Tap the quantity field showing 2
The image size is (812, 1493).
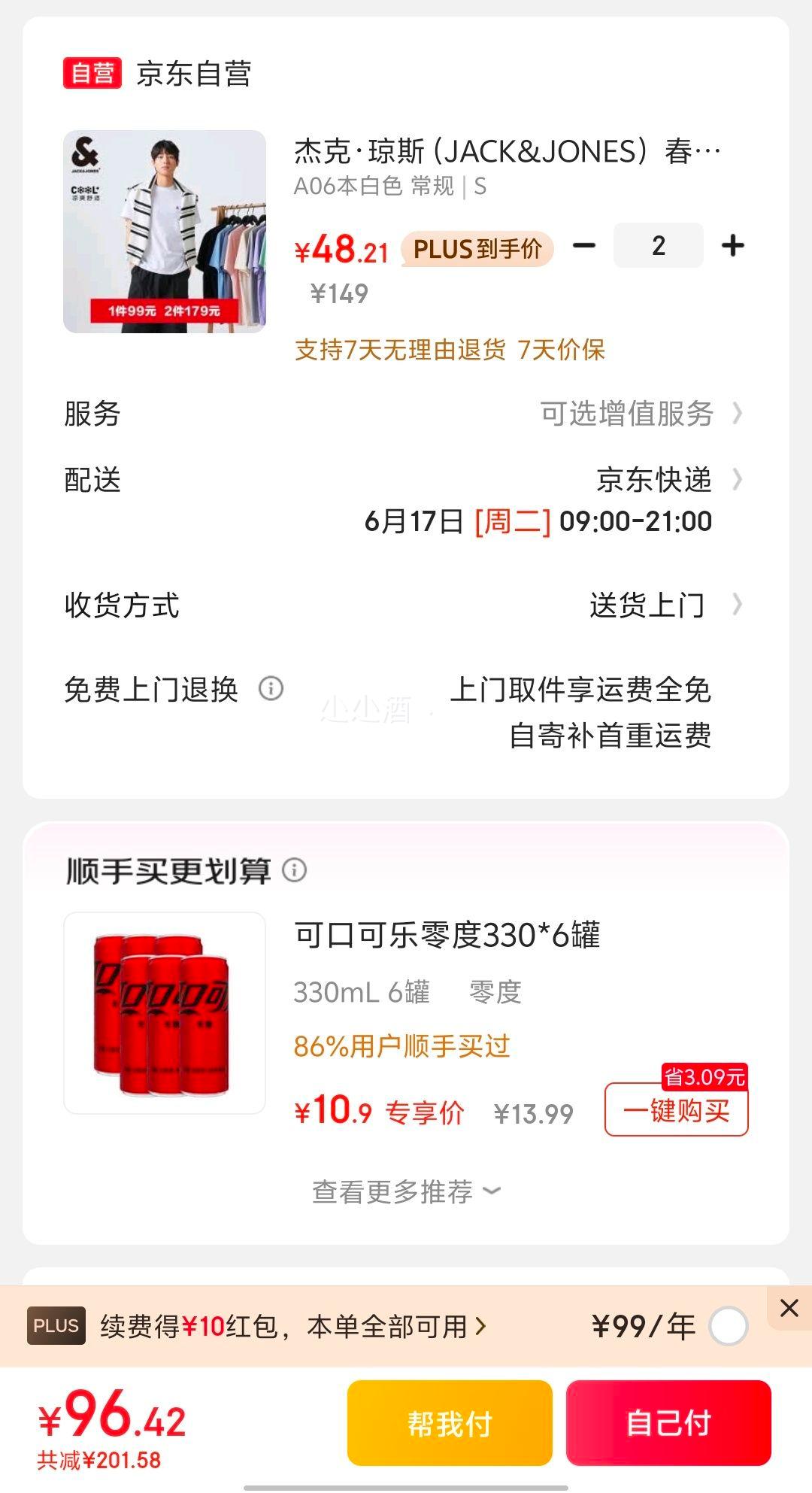coord(658,246)
